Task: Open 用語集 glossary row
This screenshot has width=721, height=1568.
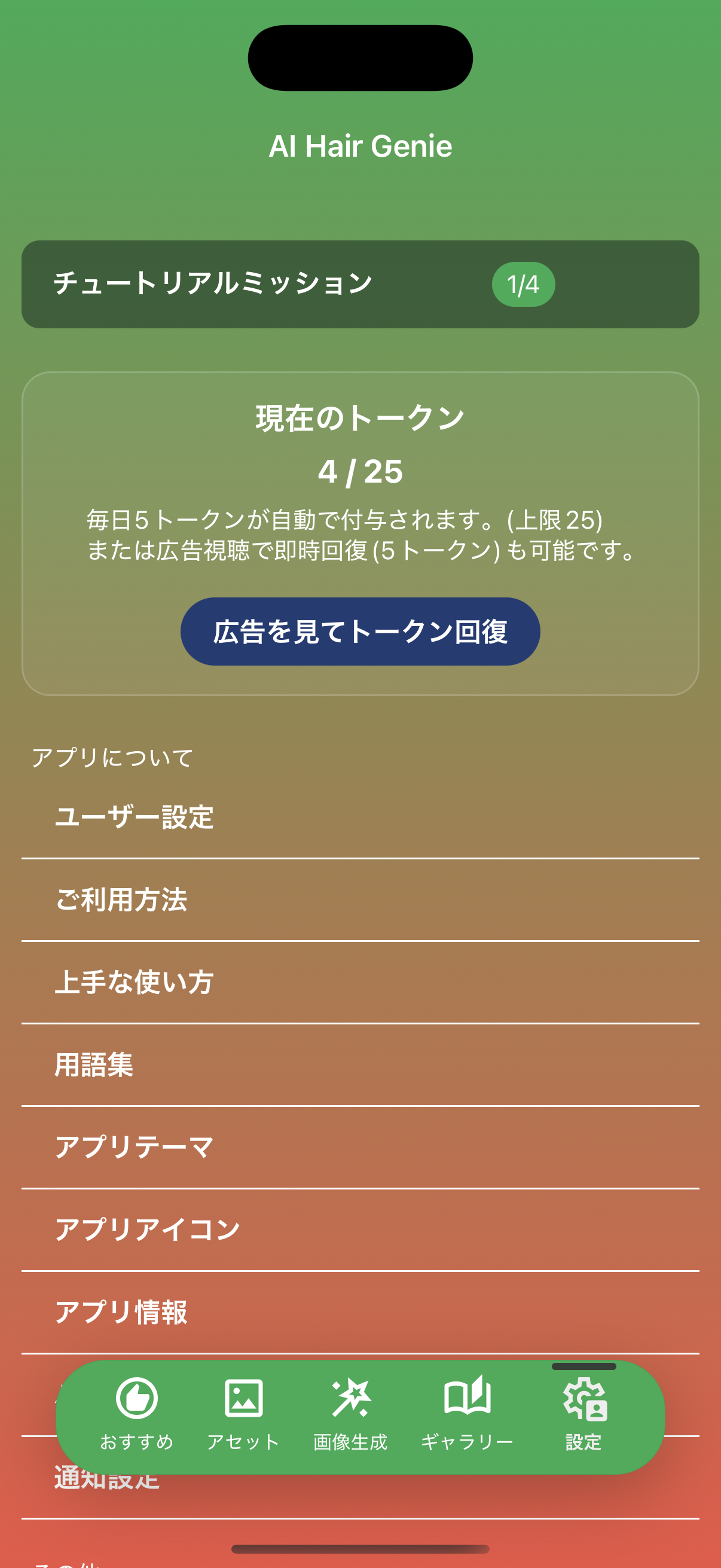Action: [360, 1064]
